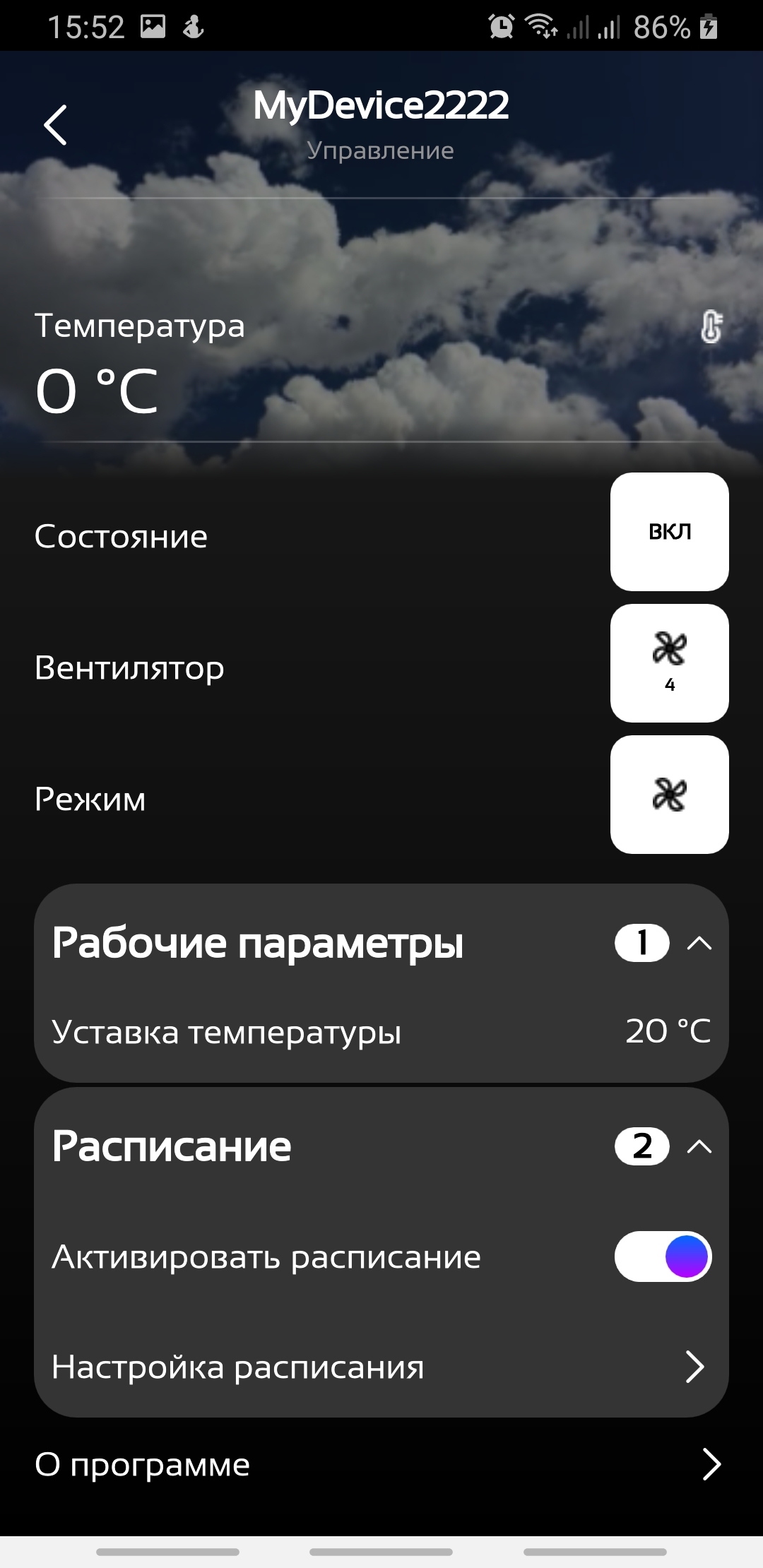Viewport: 763px width, 1568px height.
Task: Tap the thermometer icon next to Температура
Action: tap(711, 327)
